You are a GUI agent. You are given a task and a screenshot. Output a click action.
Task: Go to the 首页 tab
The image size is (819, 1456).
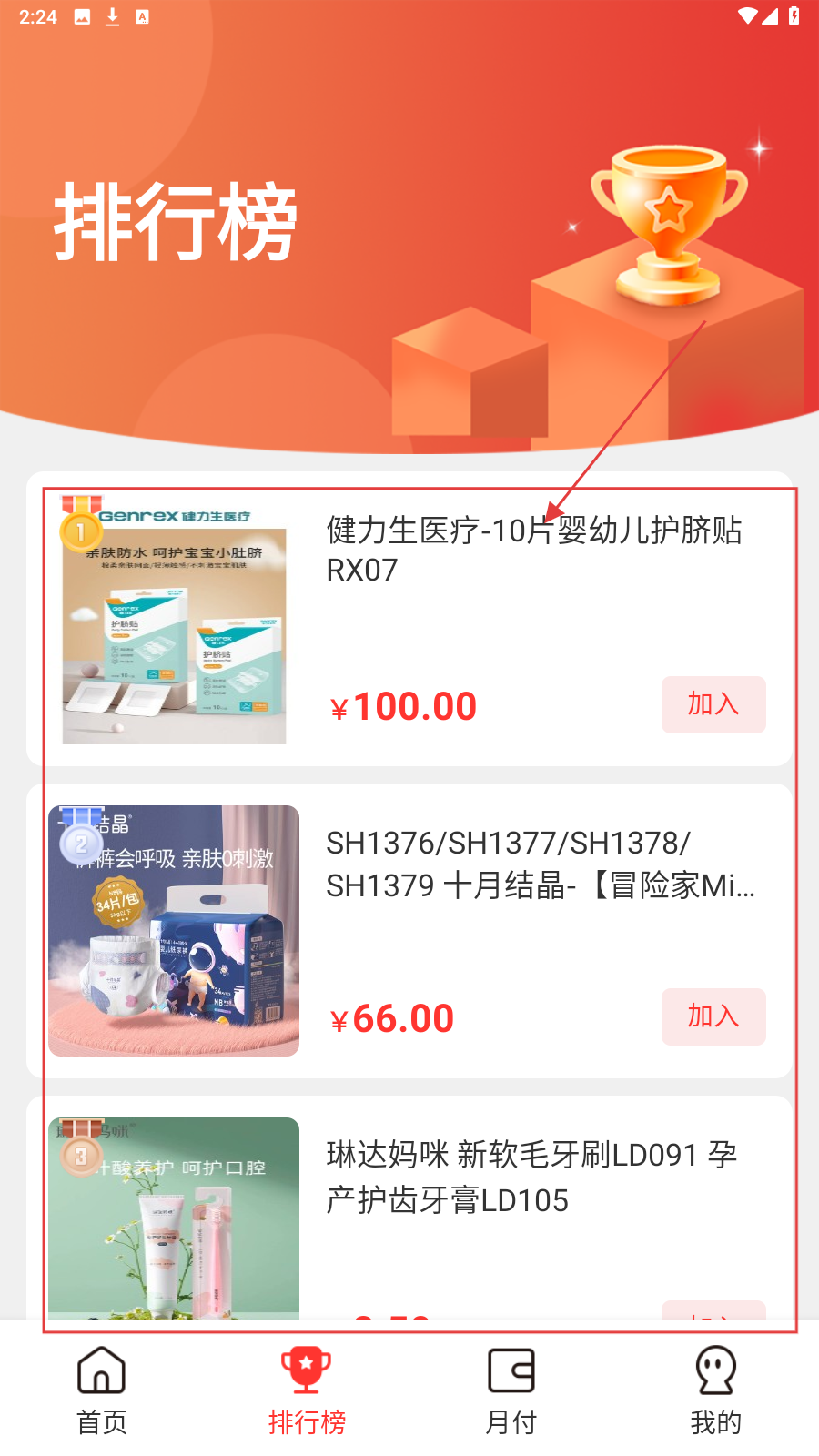(102, 1390)
